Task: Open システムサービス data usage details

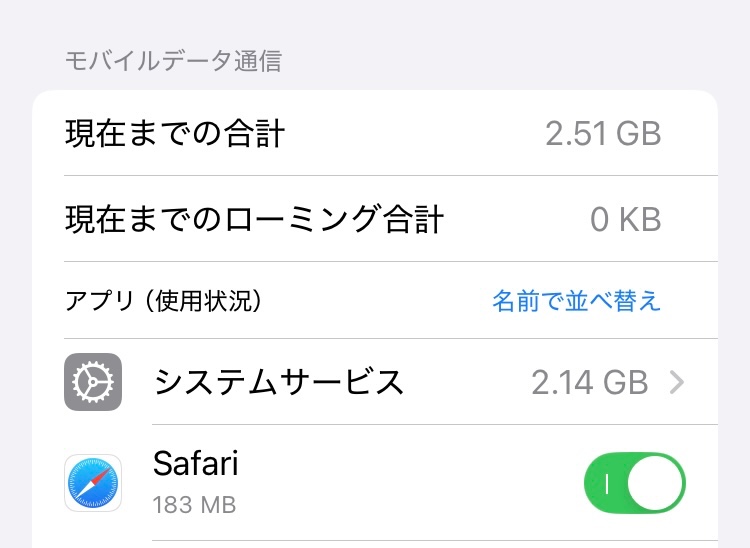Action: pos(390,382)
